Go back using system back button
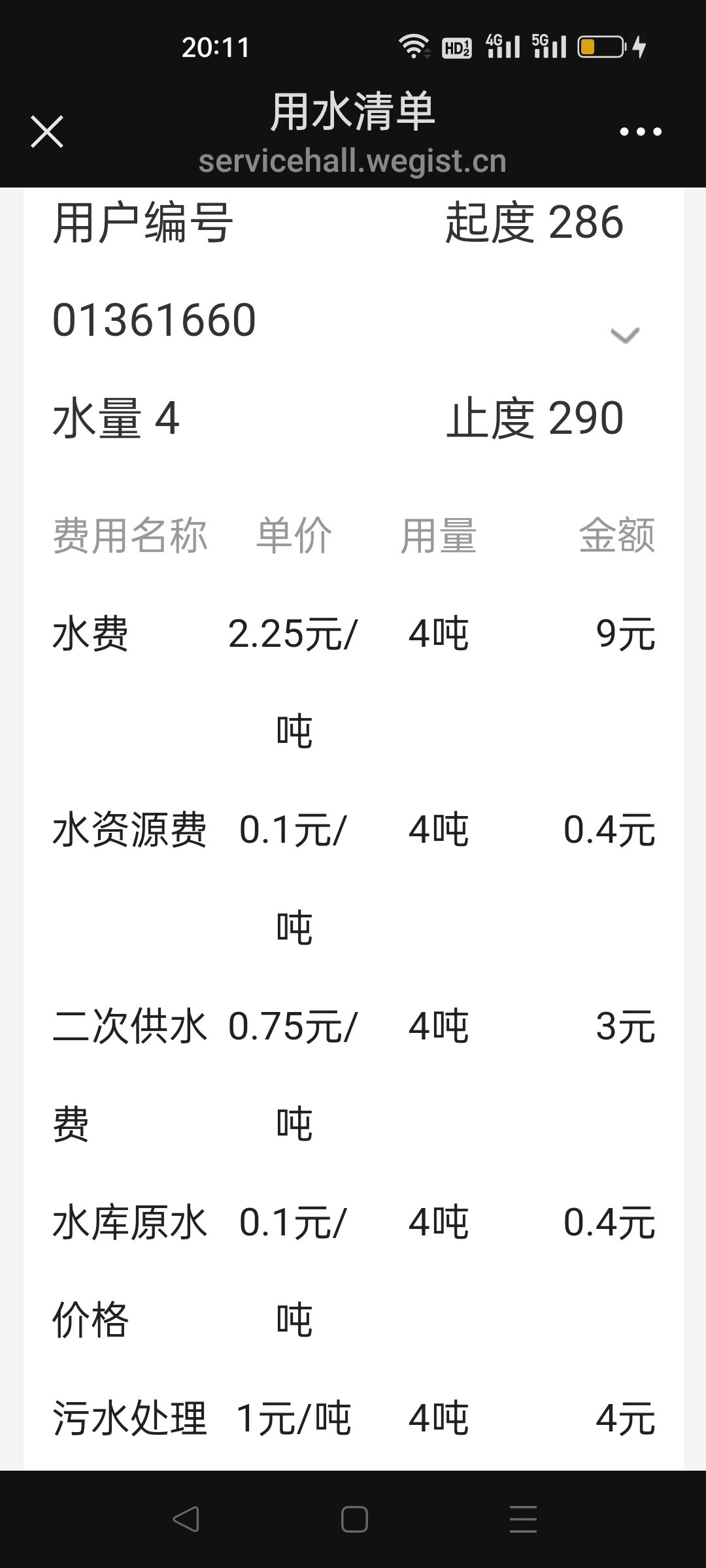 click(186, 1519)
